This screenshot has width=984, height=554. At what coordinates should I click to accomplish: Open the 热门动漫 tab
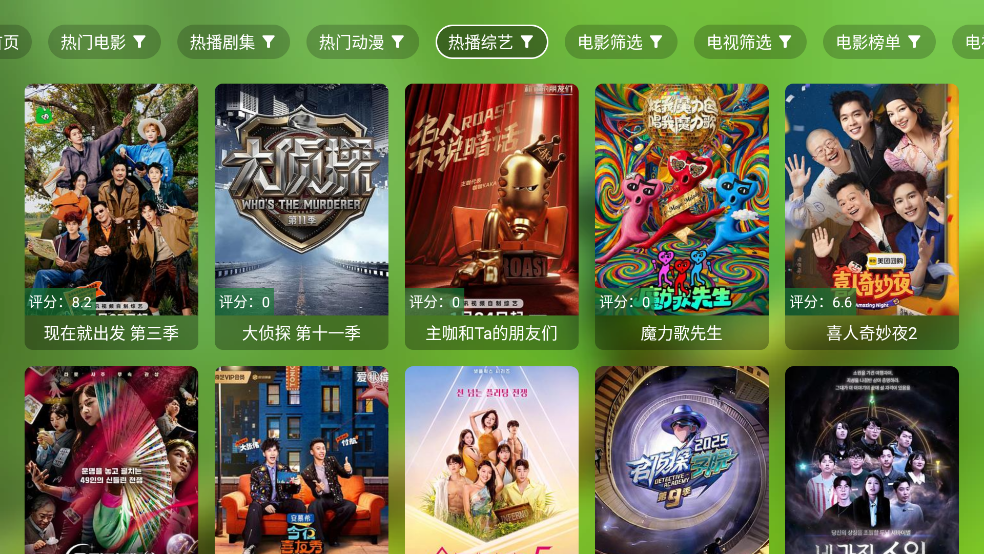tap(362, 42)
